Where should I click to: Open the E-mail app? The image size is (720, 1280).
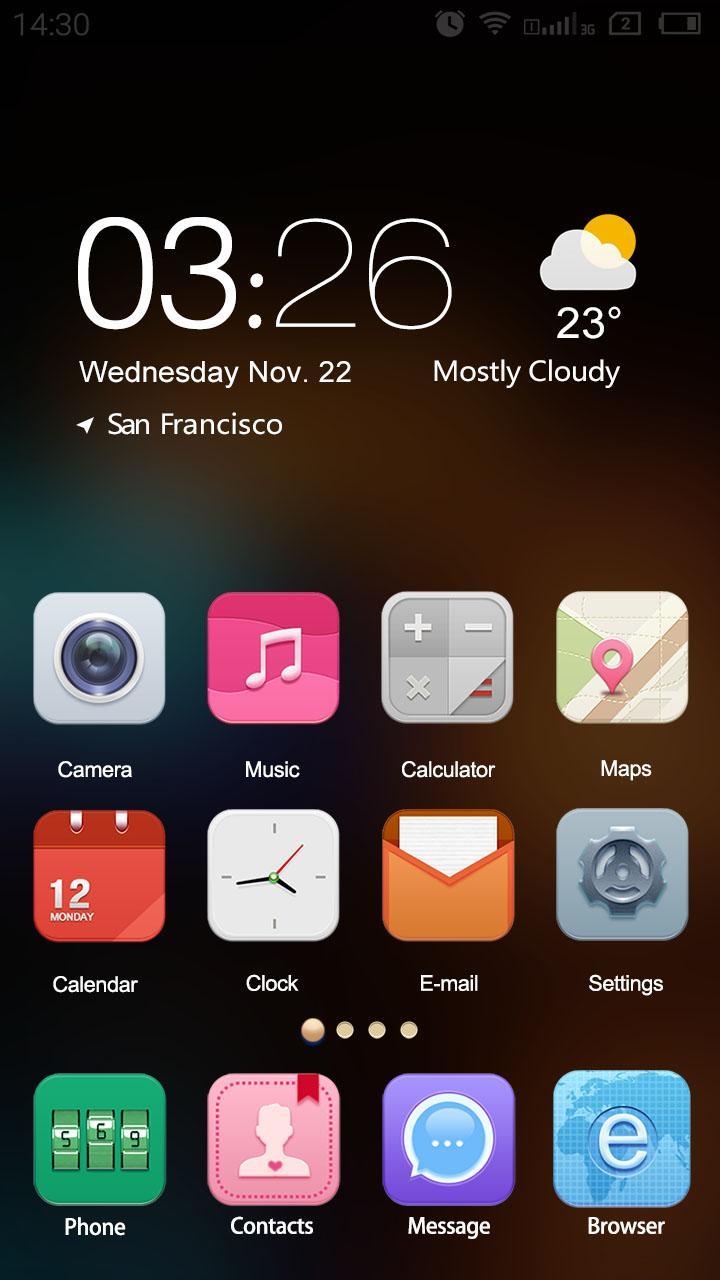(447, 876)
